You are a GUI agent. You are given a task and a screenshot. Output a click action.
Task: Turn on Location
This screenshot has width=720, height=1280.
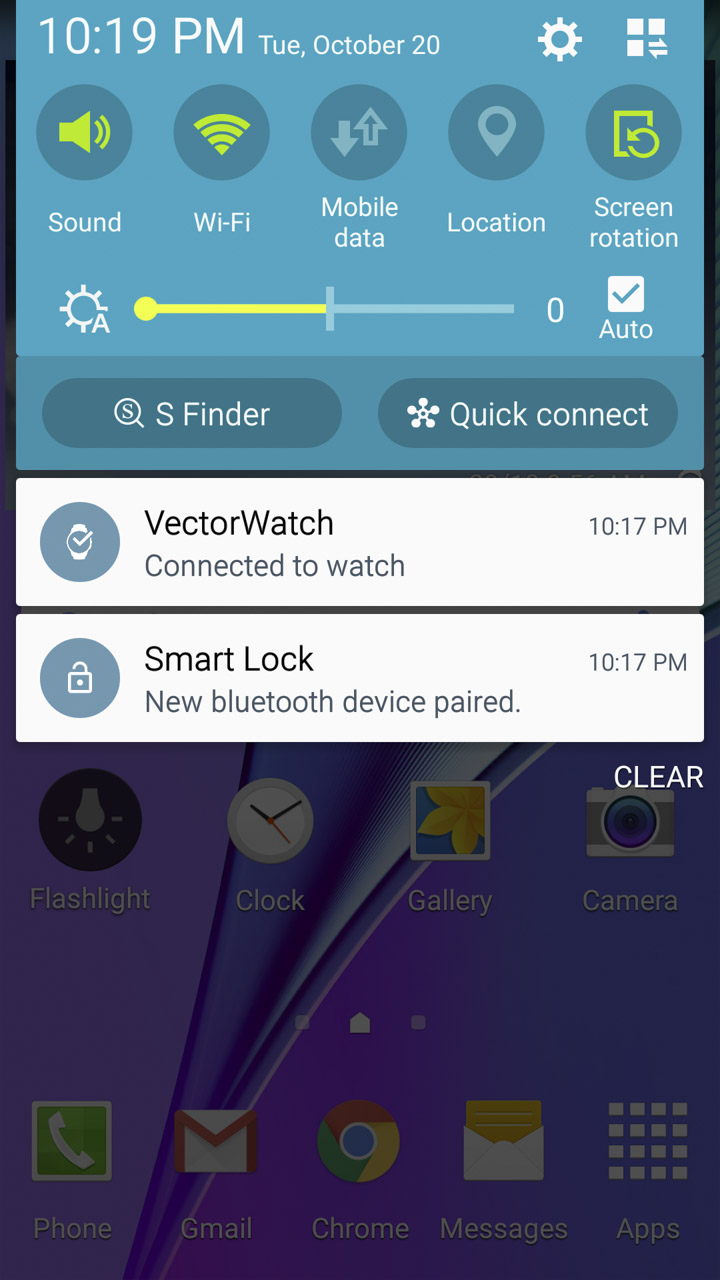click(496, 133)
